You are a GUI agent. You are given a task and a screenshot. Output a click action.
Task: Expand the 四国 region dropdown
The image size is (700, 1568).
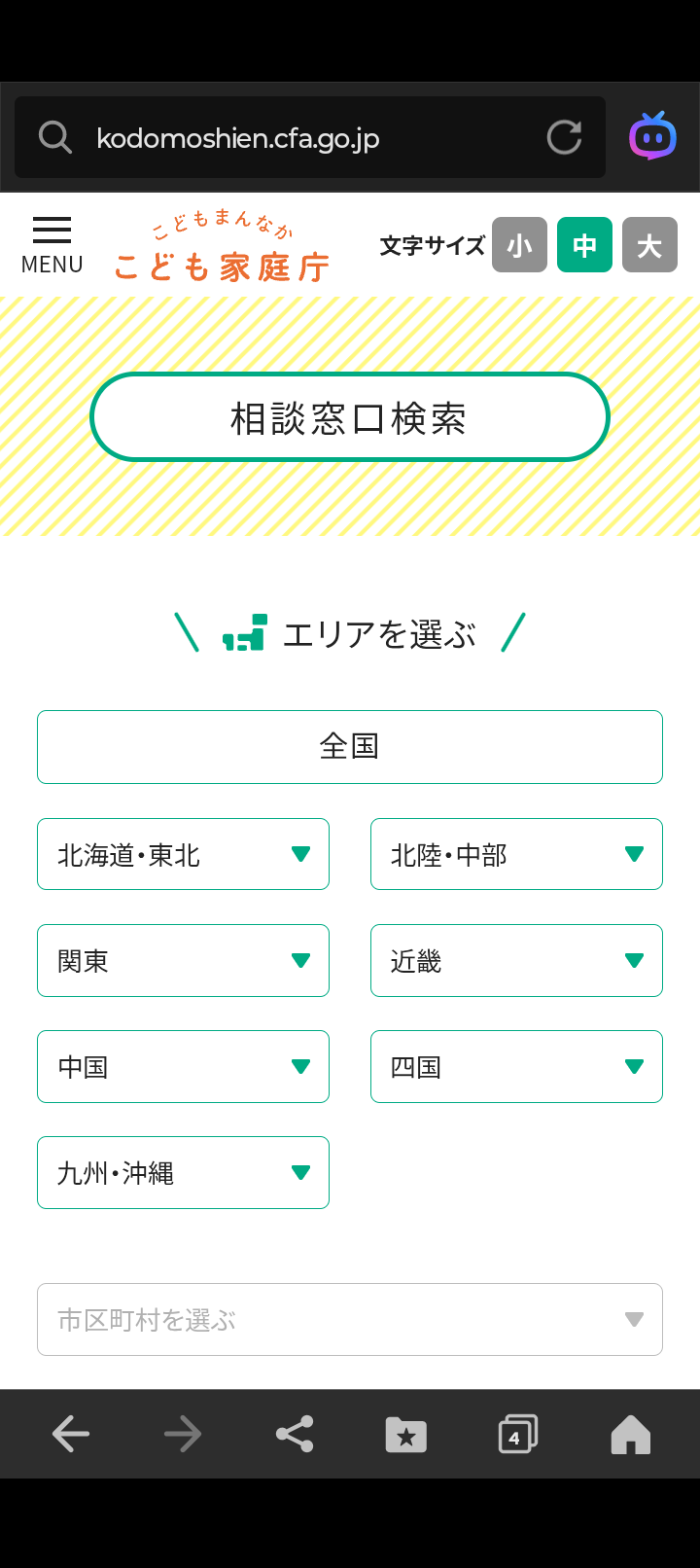[516, 1066]
